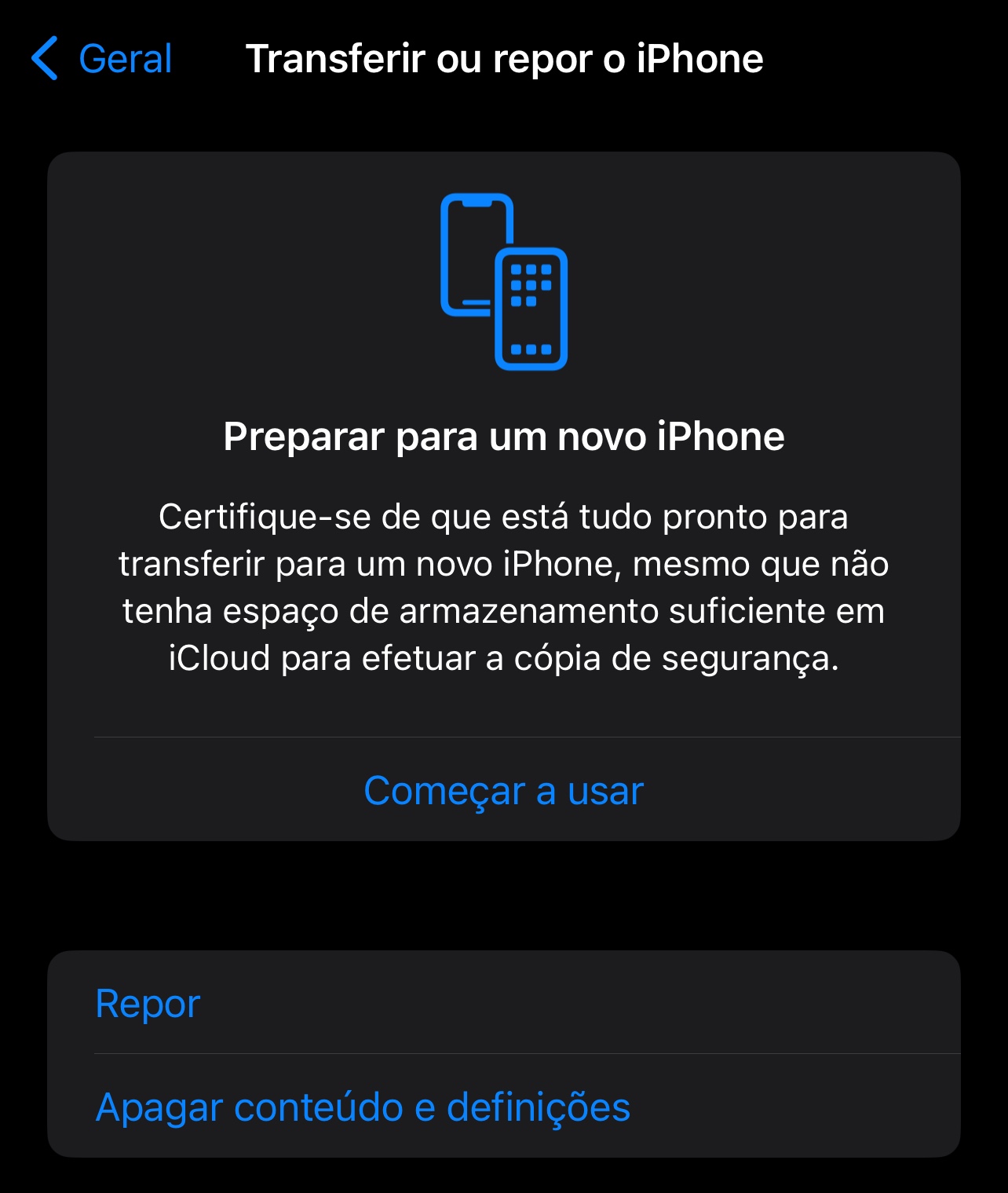Screen dimensions: 1008x1193
Task: Open the Repor option
Action: 148,1003
